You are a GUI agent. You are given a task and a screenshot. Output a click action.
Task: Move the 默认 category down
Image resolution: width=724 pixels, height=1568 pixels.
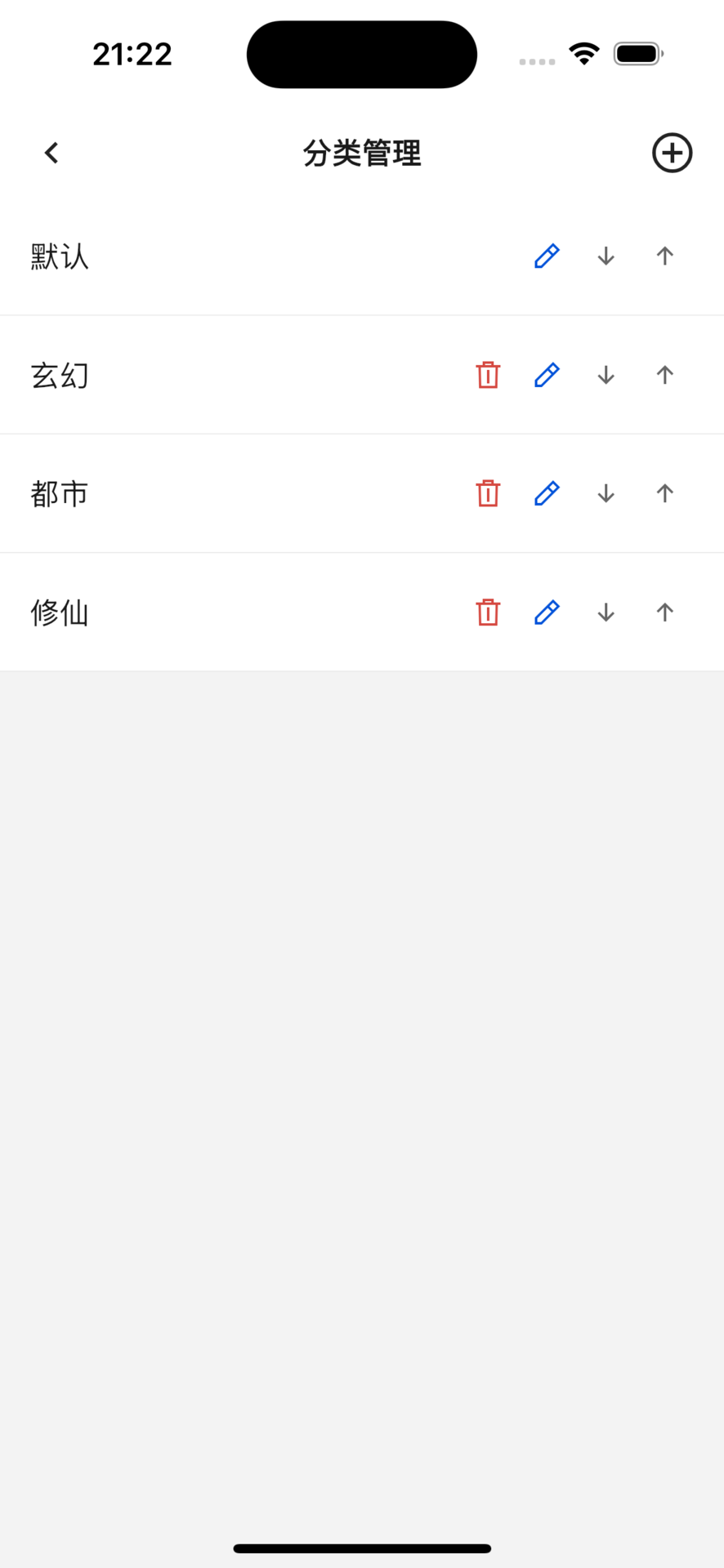click(606, 256)
